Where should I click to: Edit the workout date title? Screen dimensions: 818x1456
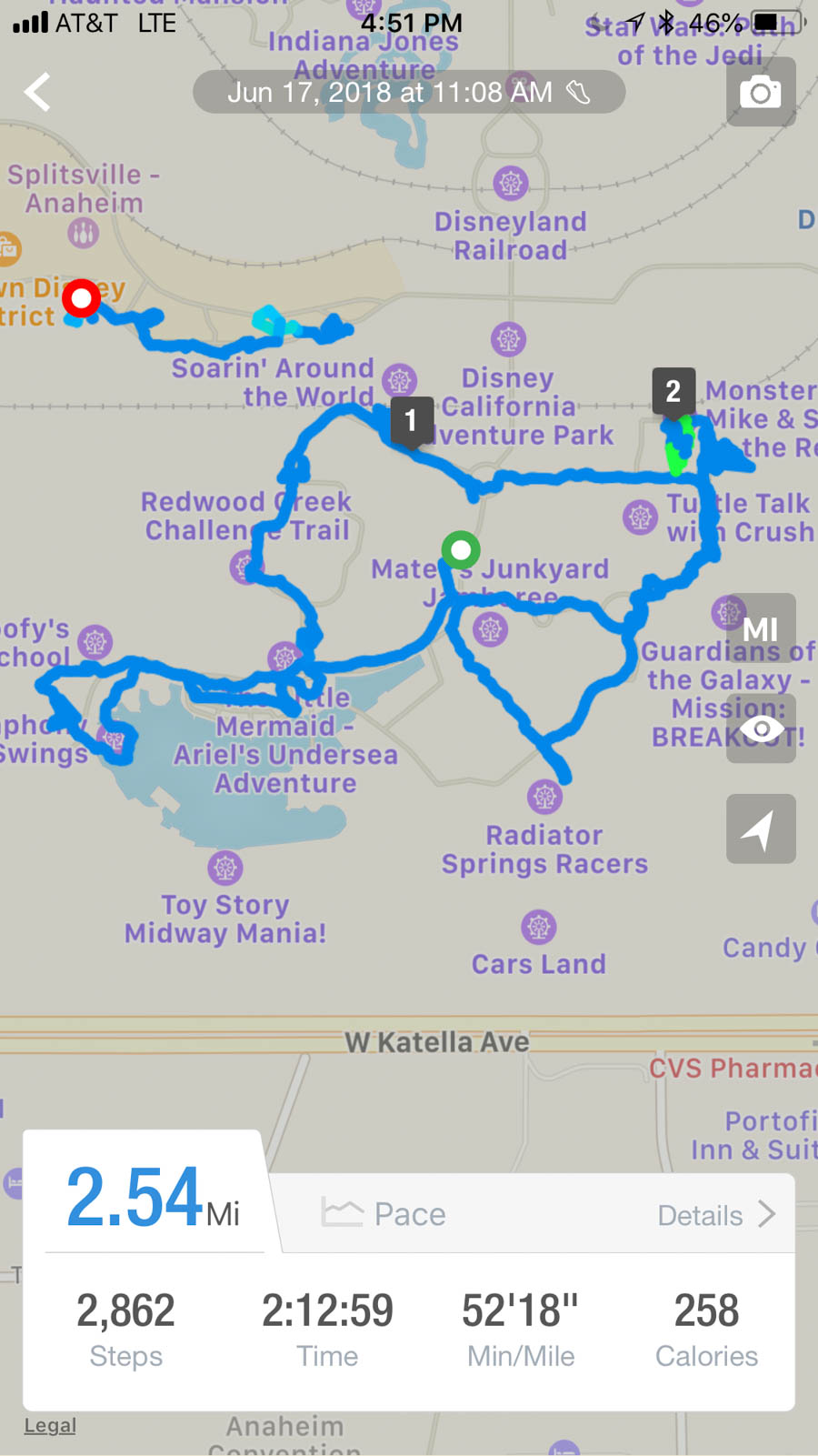(x=408, y=92)
